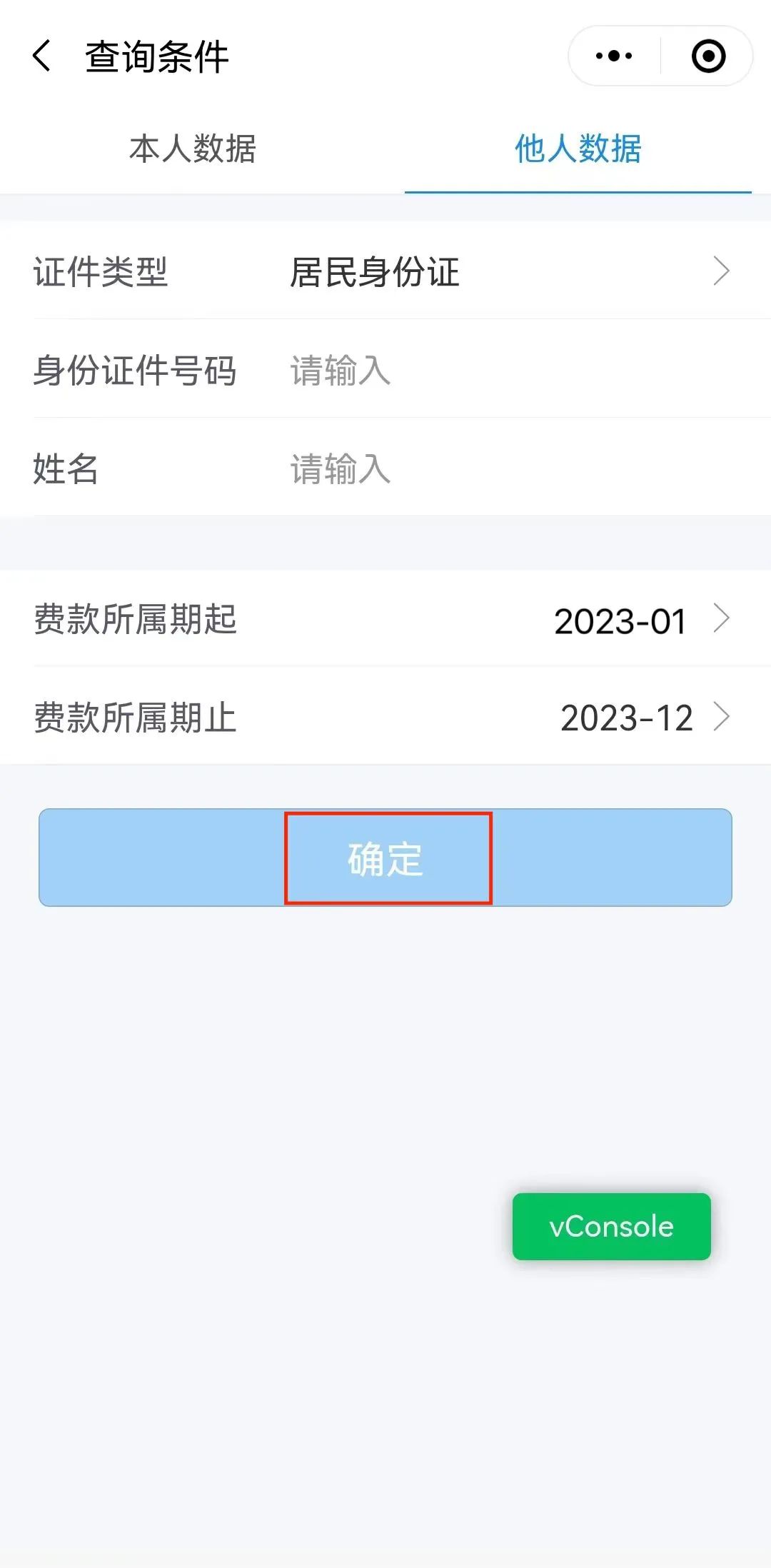Open the vConsole debug panel
771x1568 pixels.
coord(612,1226)
